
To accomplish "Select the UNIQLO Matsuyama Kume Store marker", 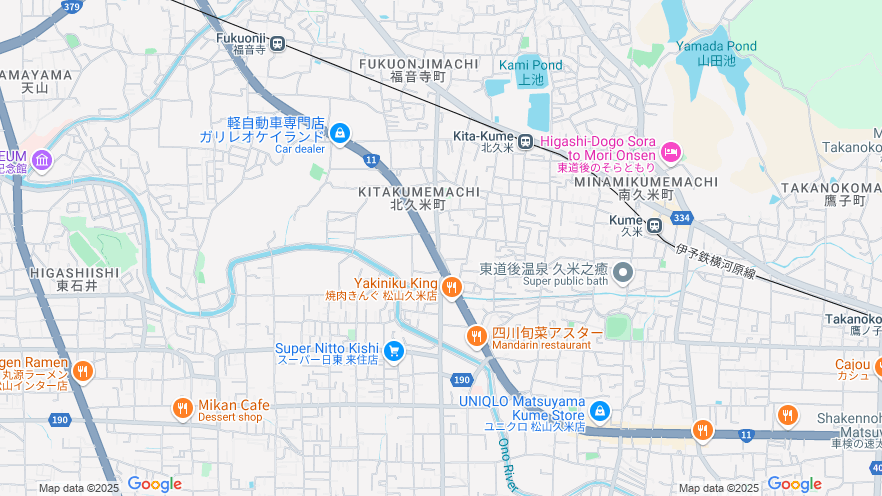I will pyautogui.click(x=599, y=410).
